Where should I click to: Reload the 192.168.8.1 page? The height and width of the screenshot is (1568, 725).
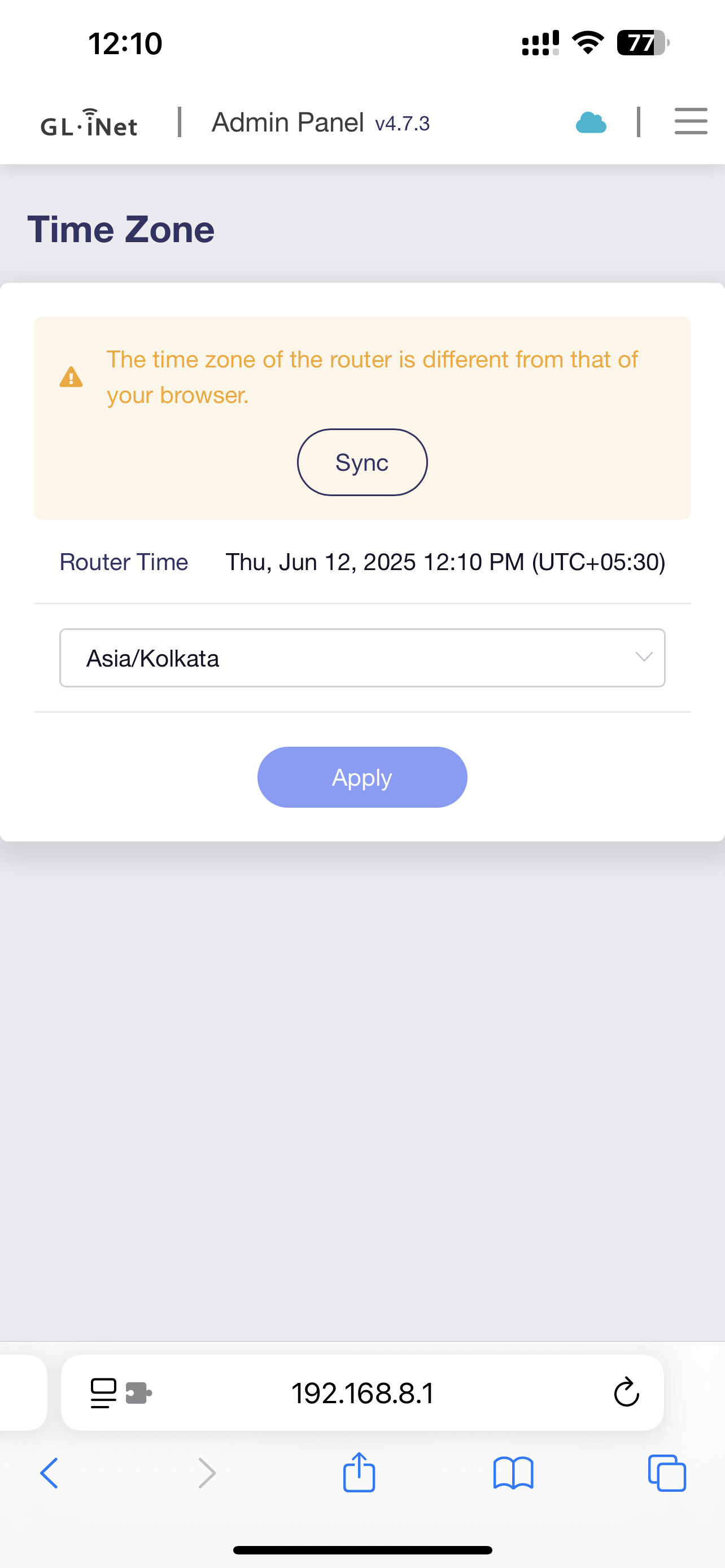[x=626, y=1392]
